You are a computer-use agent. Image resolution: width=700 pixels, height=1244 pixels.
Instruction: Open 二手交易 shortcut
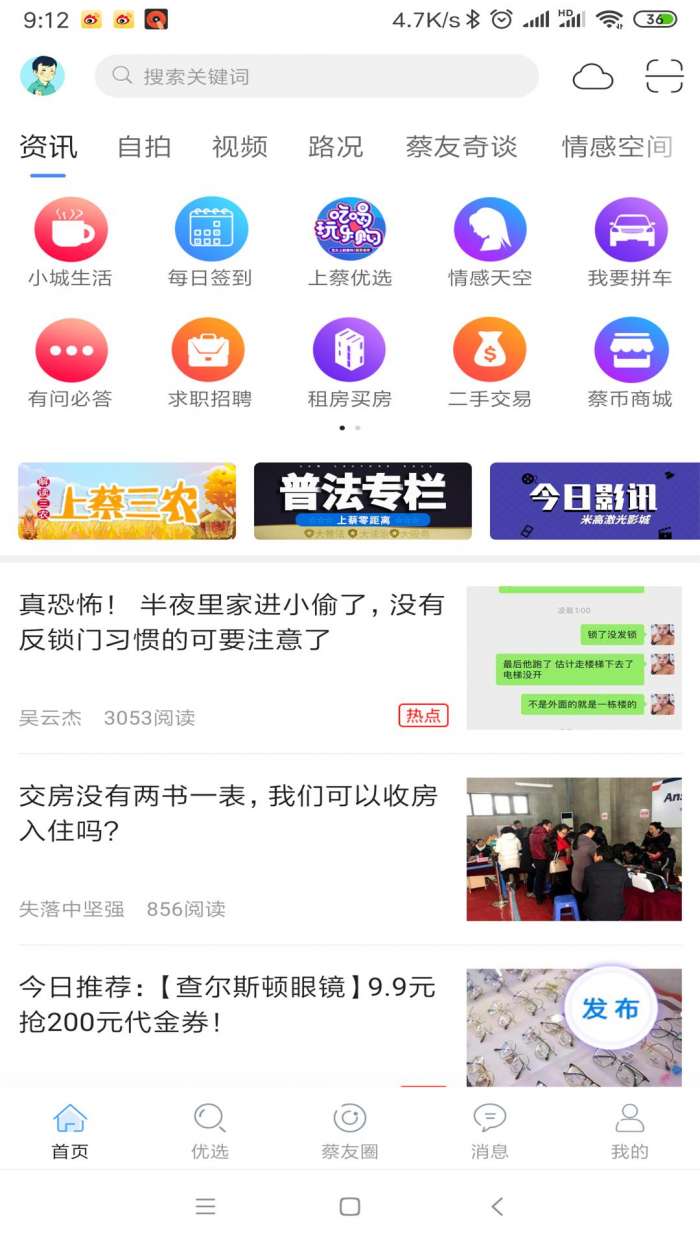[489, 363]
